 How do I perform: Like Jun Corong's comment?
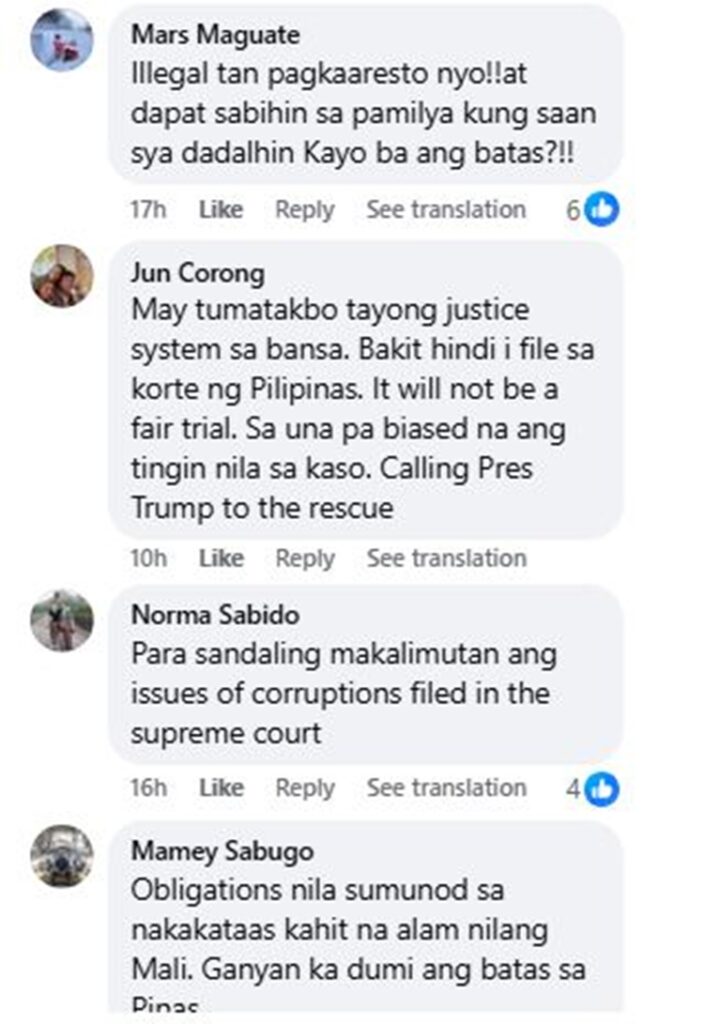point(220,558)
